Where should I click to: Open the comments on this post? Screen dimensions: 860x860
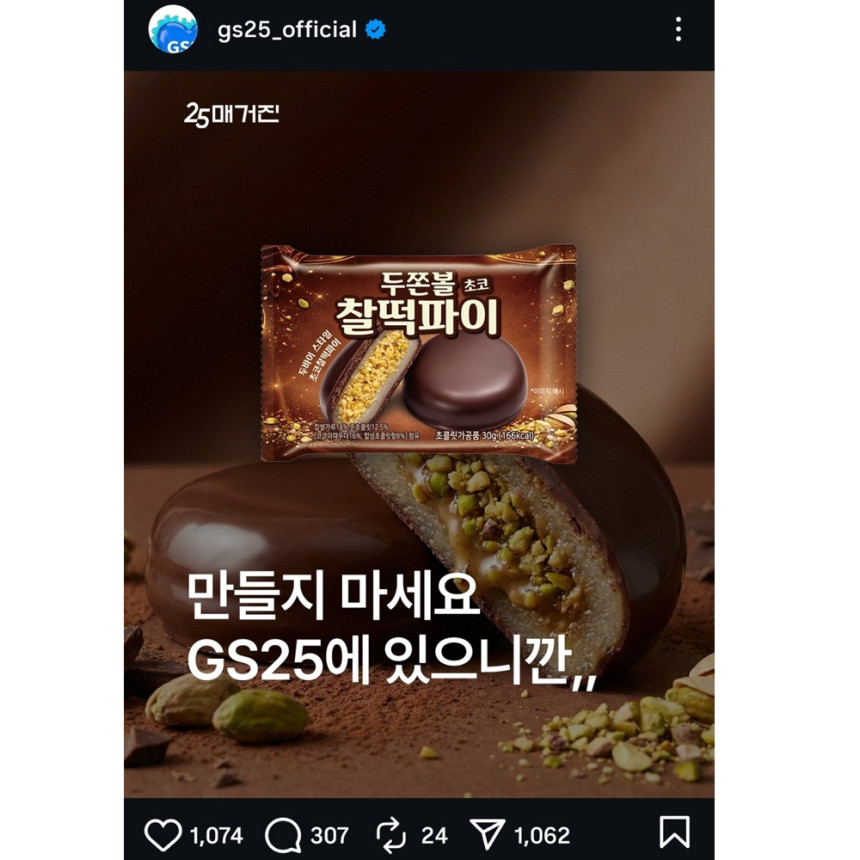point(283,835)
